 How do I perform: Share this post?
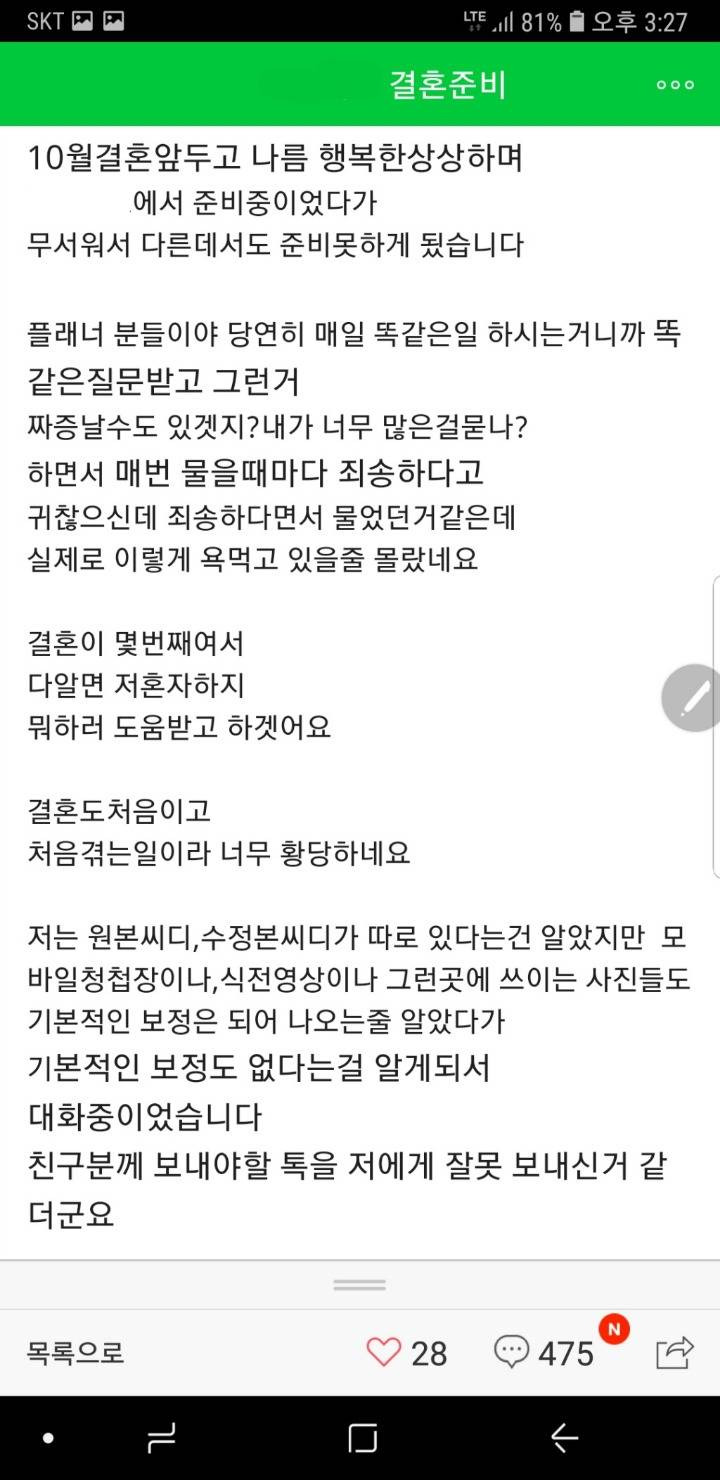675,1353
